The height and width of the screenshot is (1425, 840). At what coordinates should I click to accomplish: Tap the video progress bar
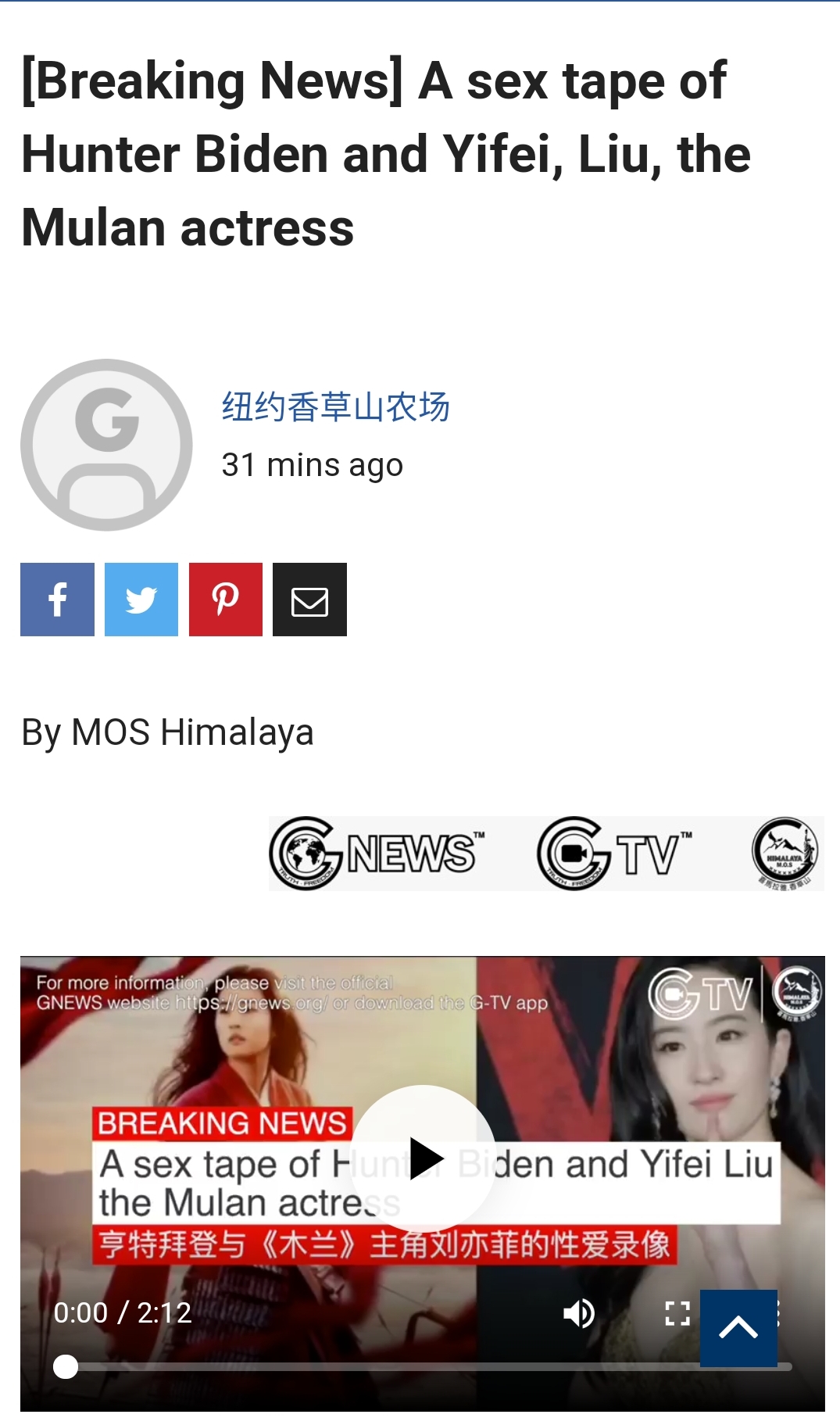pos(423,1366)
